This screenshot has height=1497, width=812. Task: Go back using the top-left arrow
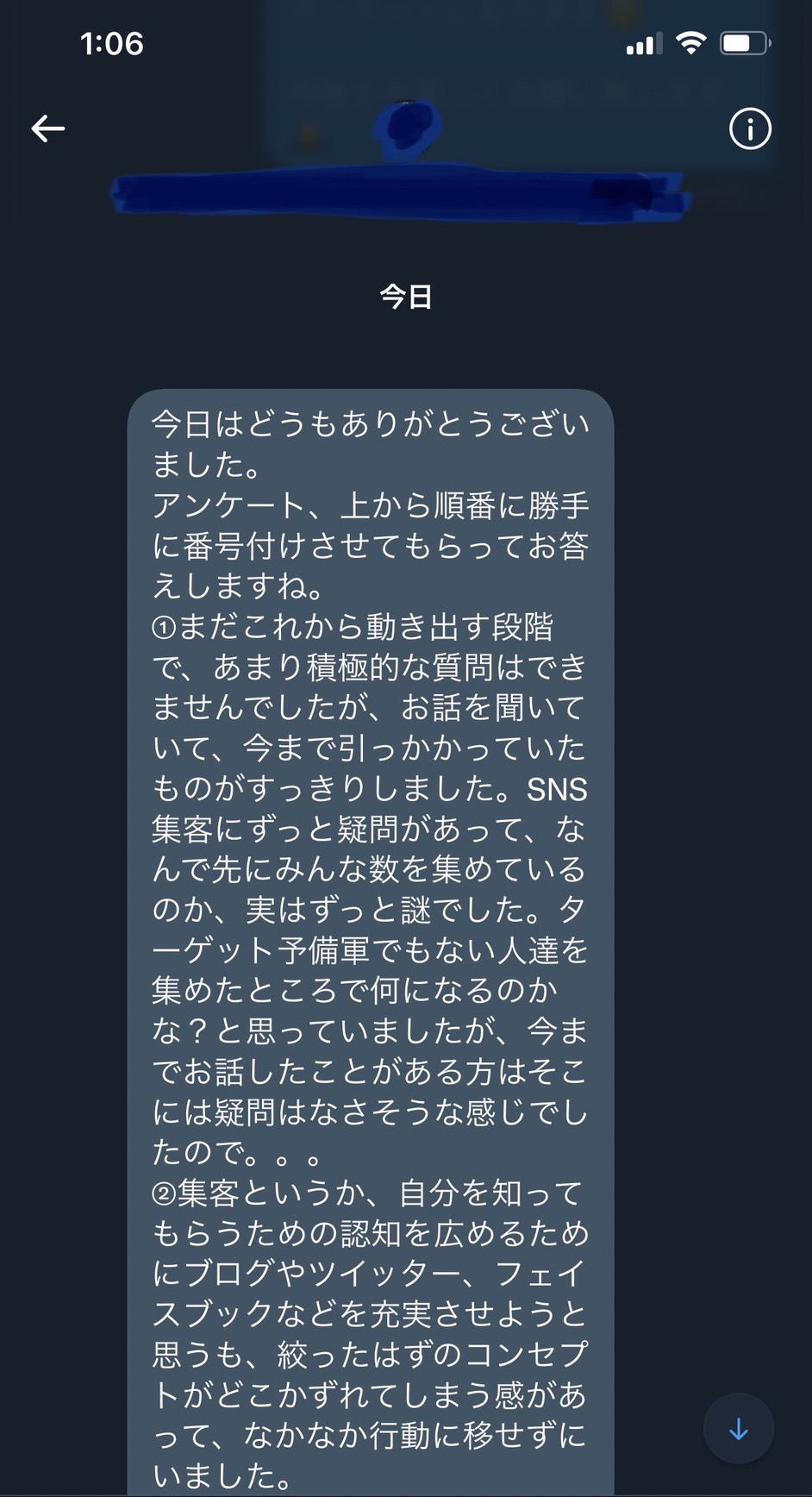click(x=48, y=129)
